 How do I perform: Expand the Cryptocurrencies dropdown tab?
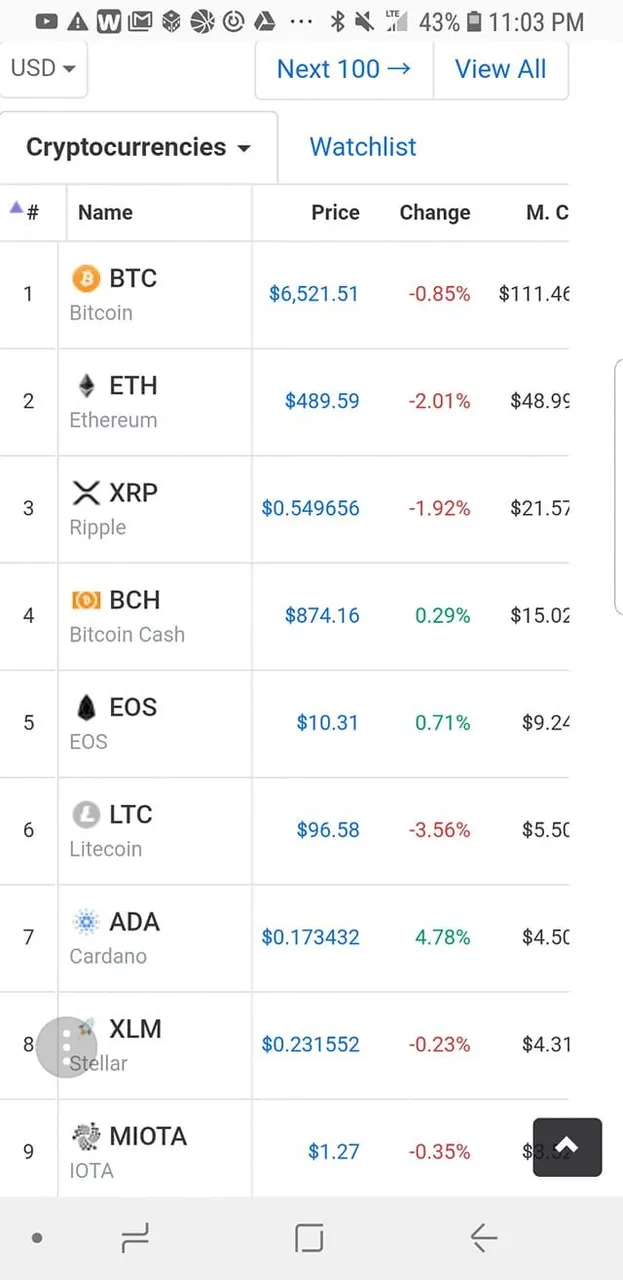point(138,147)
